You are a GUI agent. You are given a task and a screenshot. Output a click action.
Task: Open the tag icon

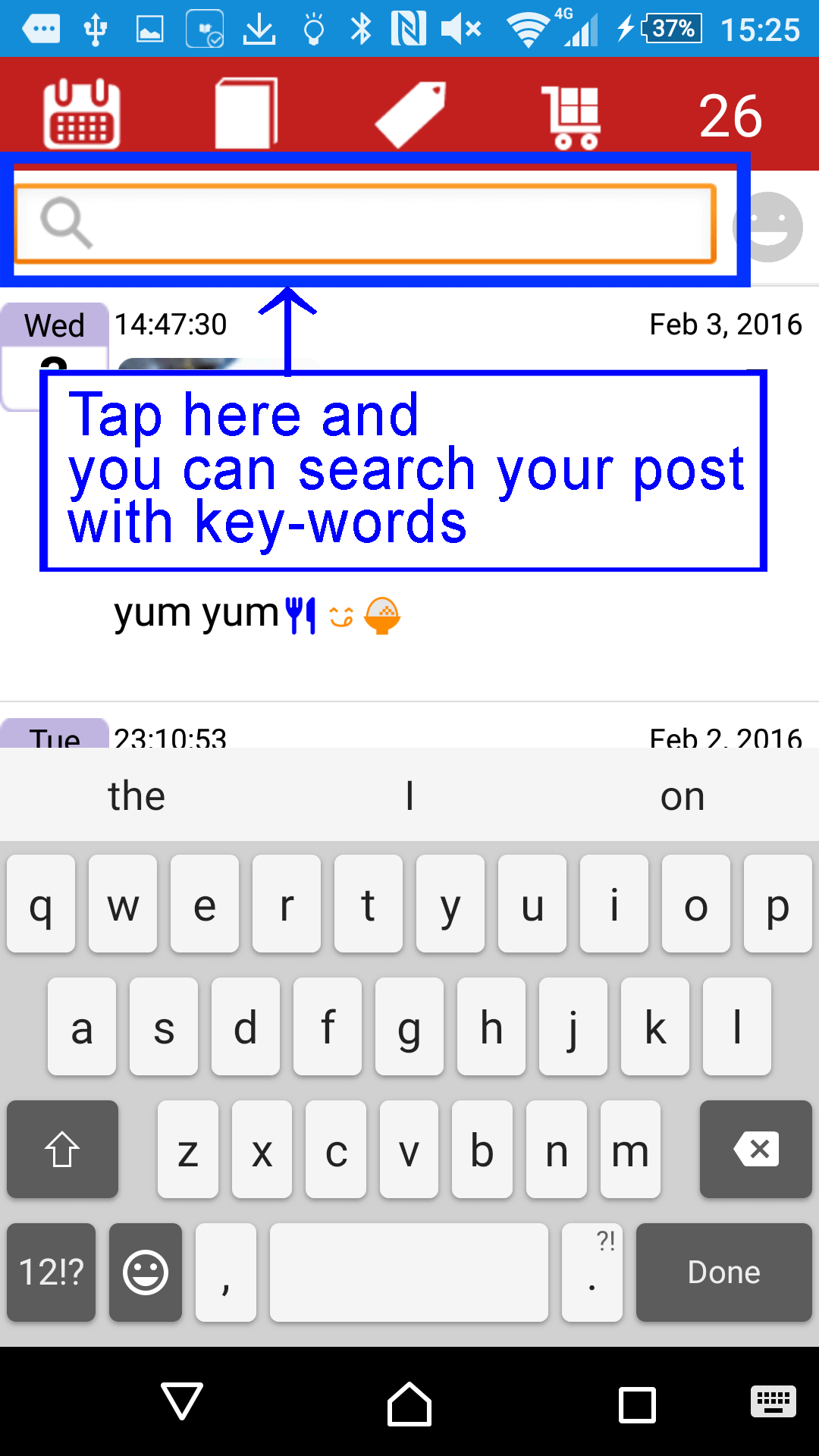coord(410,115)
